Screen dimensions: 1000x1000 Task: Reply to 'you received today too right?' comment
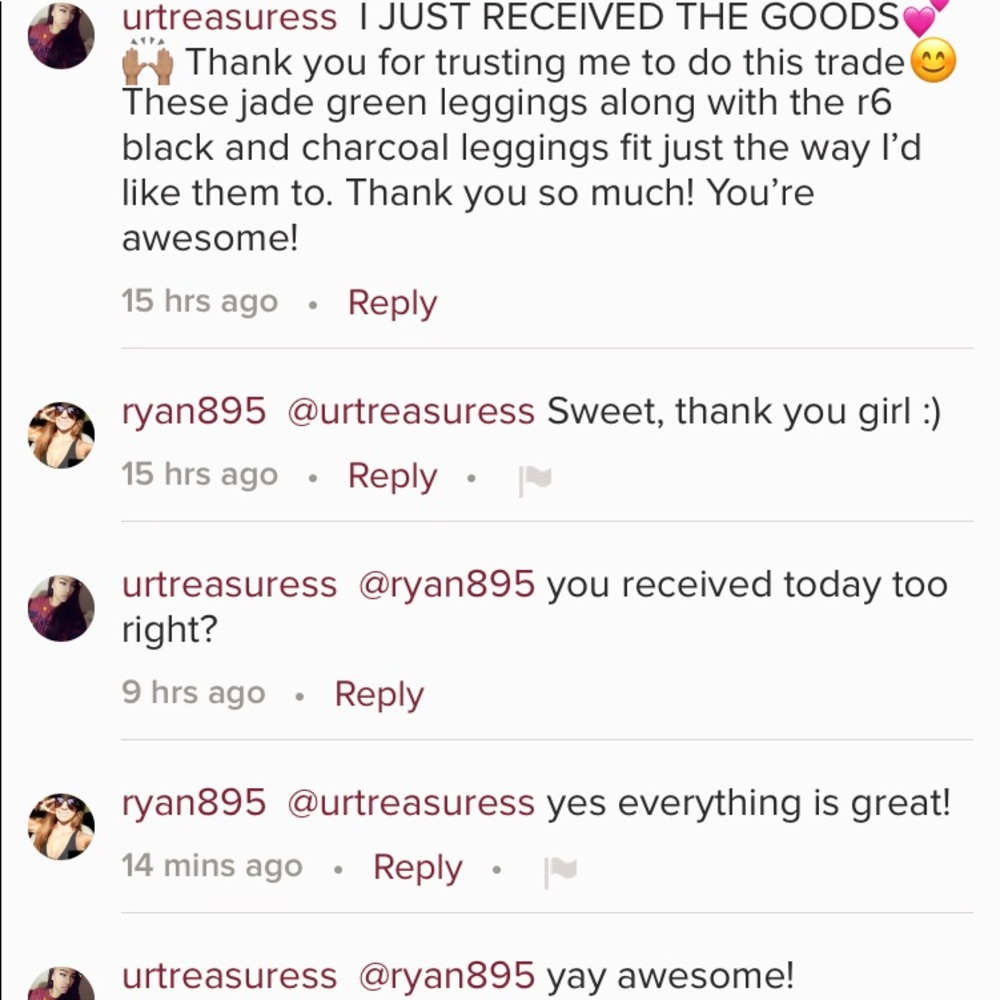pos(379,695)
